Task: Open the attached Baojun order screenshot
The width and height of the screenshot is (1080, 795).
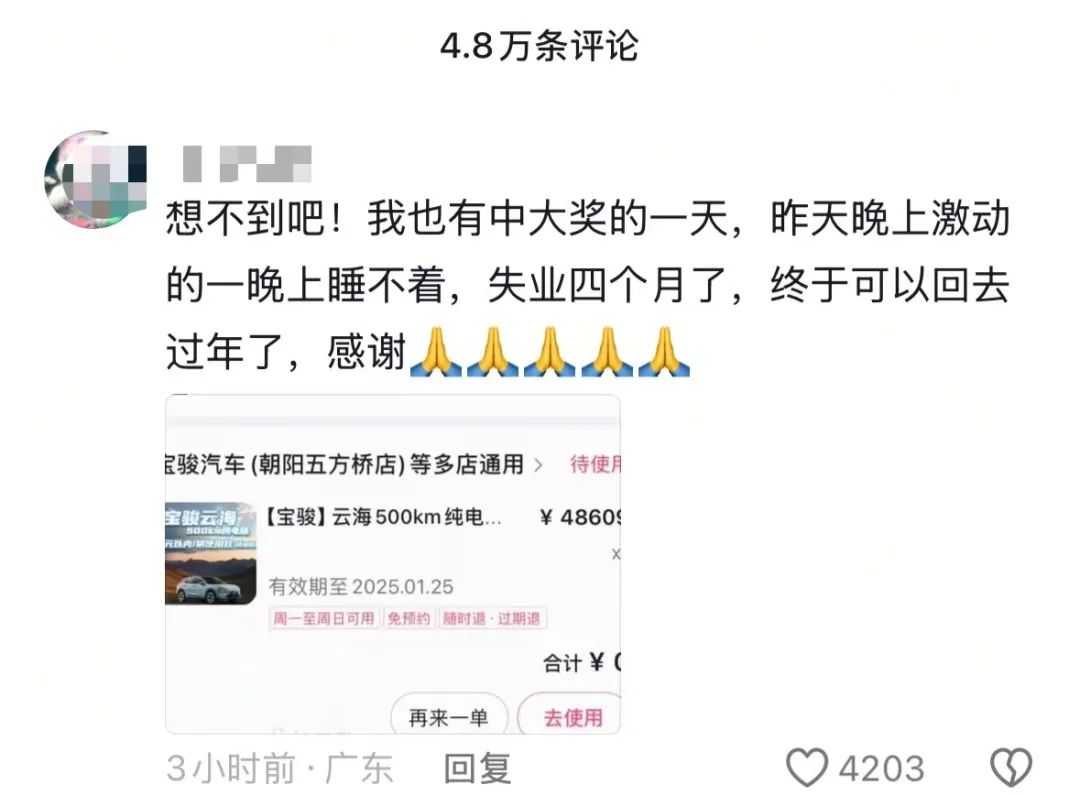Action: (x=392, y=564)
